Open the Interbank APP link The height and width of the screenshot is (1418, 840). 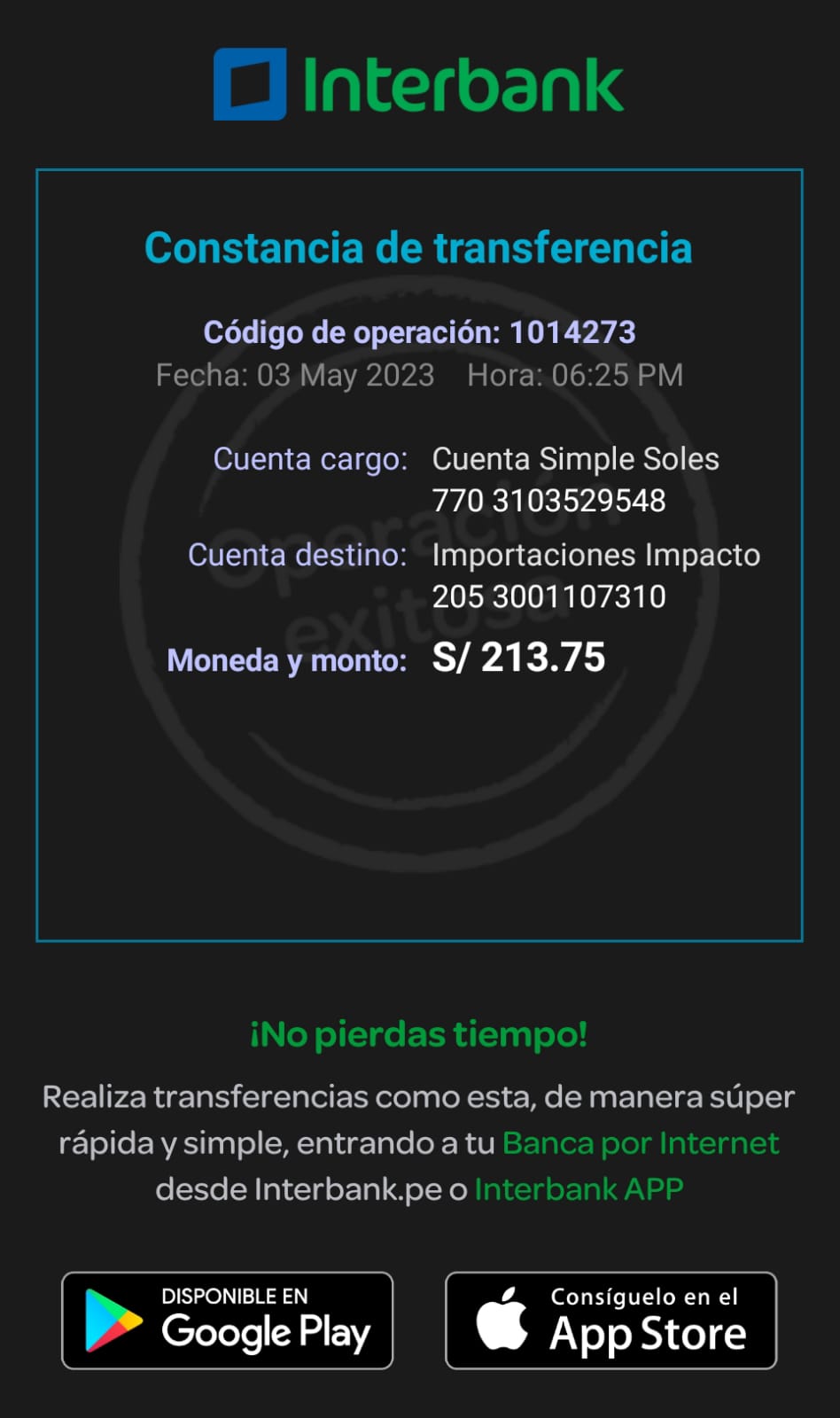tap(578, 1189)
